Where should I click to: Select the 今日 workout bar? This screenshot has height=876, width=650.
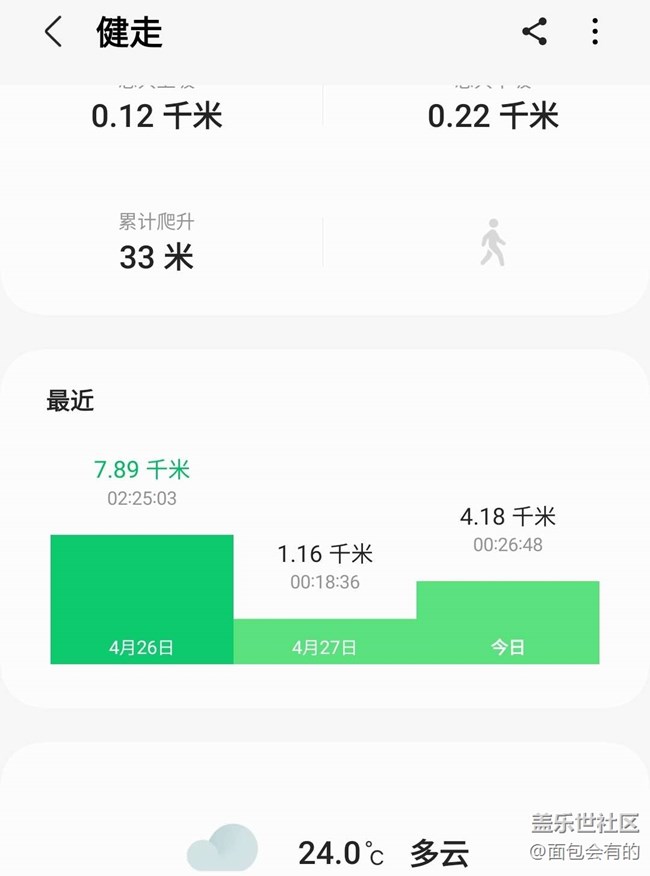[x=508, y=622]
